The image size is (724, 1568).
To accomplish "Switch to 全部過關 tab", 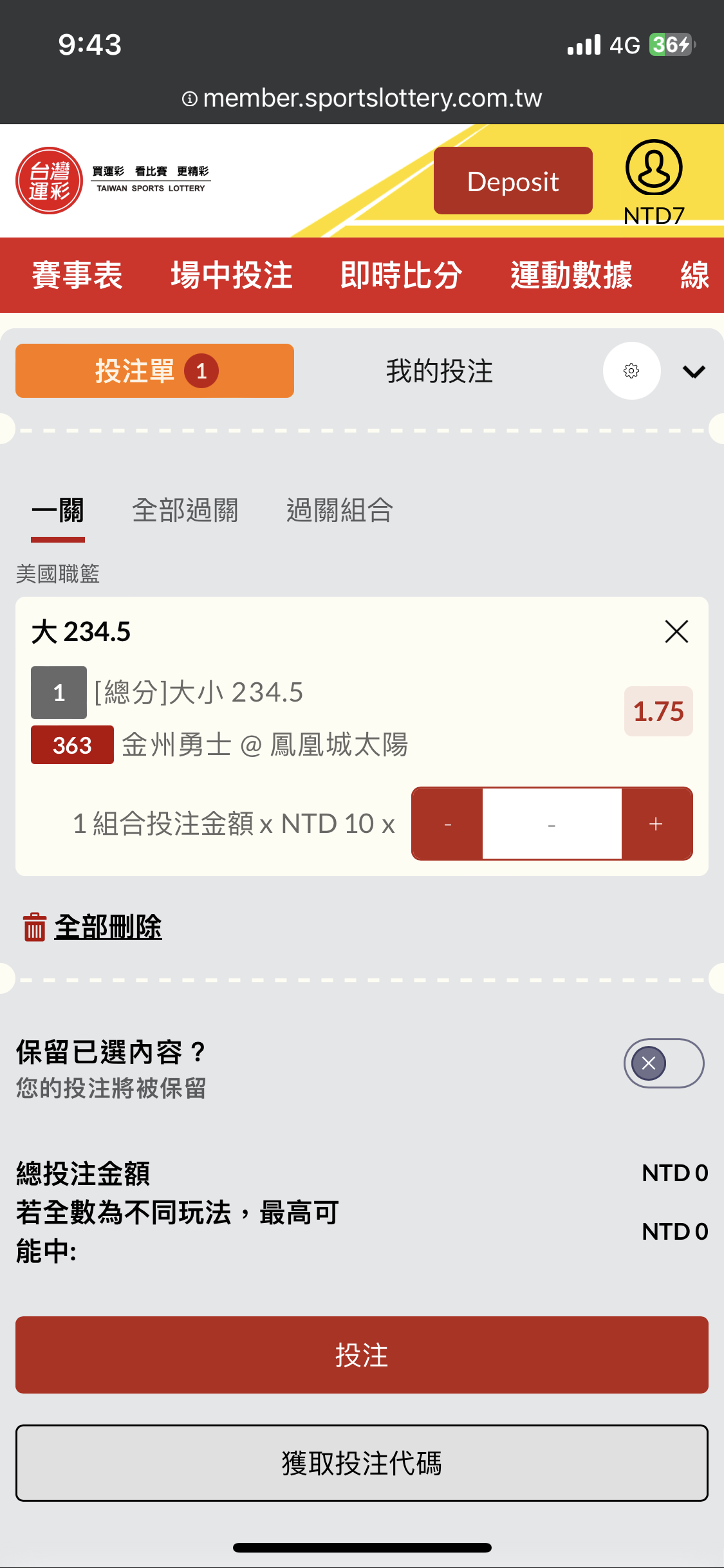I will coord(185,510).
